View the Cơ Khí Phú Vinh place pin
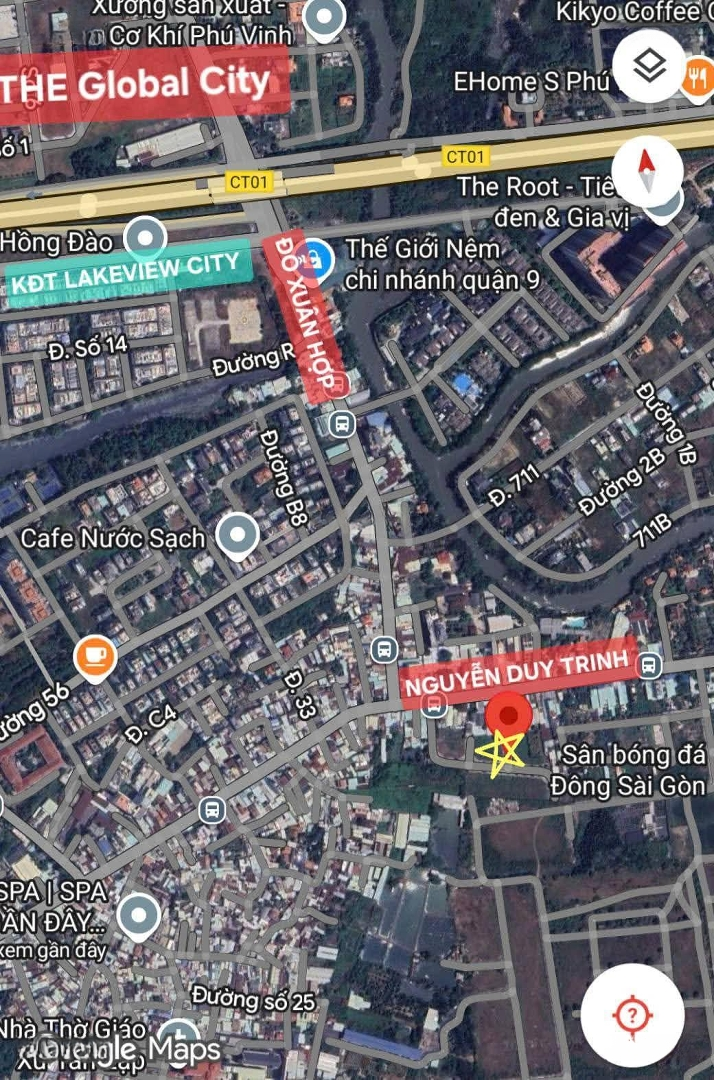This screenshot has width=714, height=1080. (x=324, y=18)
